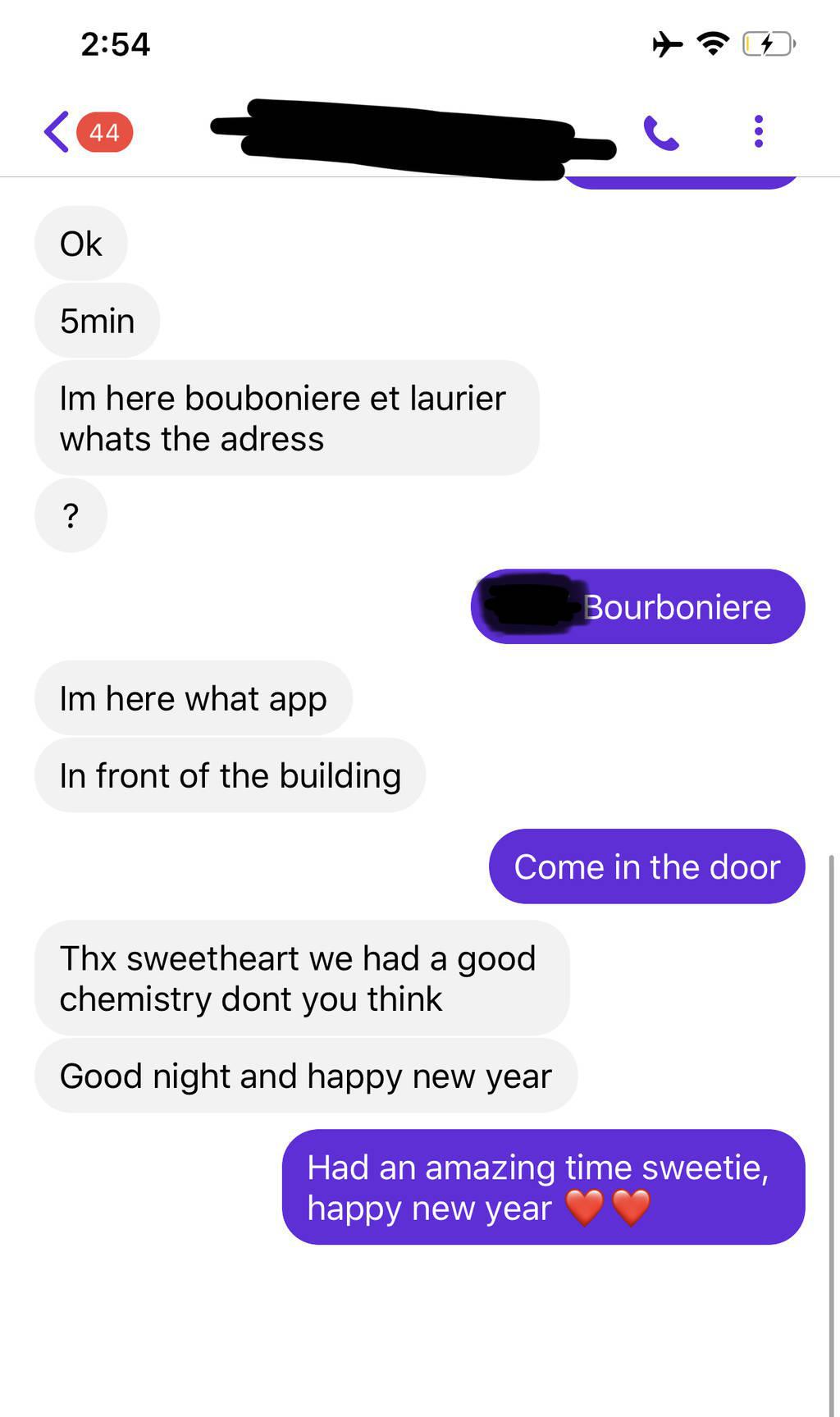Open the three-dot overflow menu
The image size is (840, 1417).
click(x=758, y=131)
